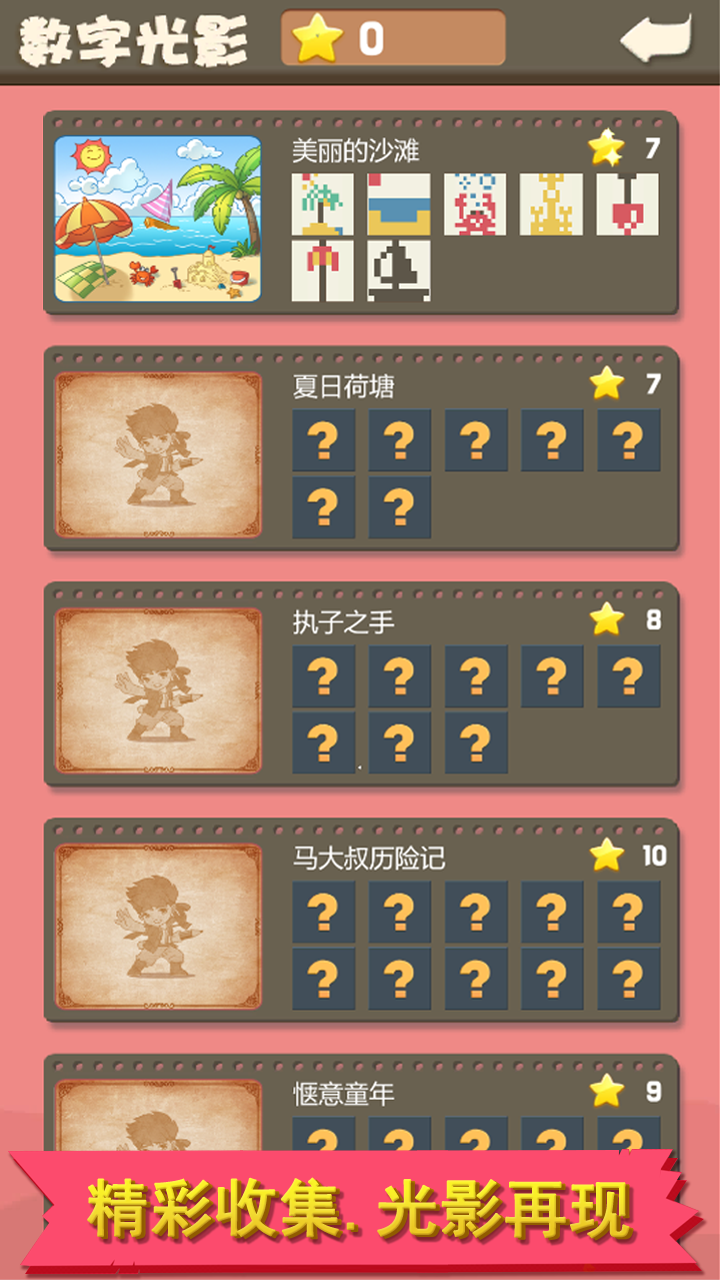Tap the locked picture for 夏日荷塘
Screen dimensions: 720x1280
pyautogui.click(x=158, y=455)
